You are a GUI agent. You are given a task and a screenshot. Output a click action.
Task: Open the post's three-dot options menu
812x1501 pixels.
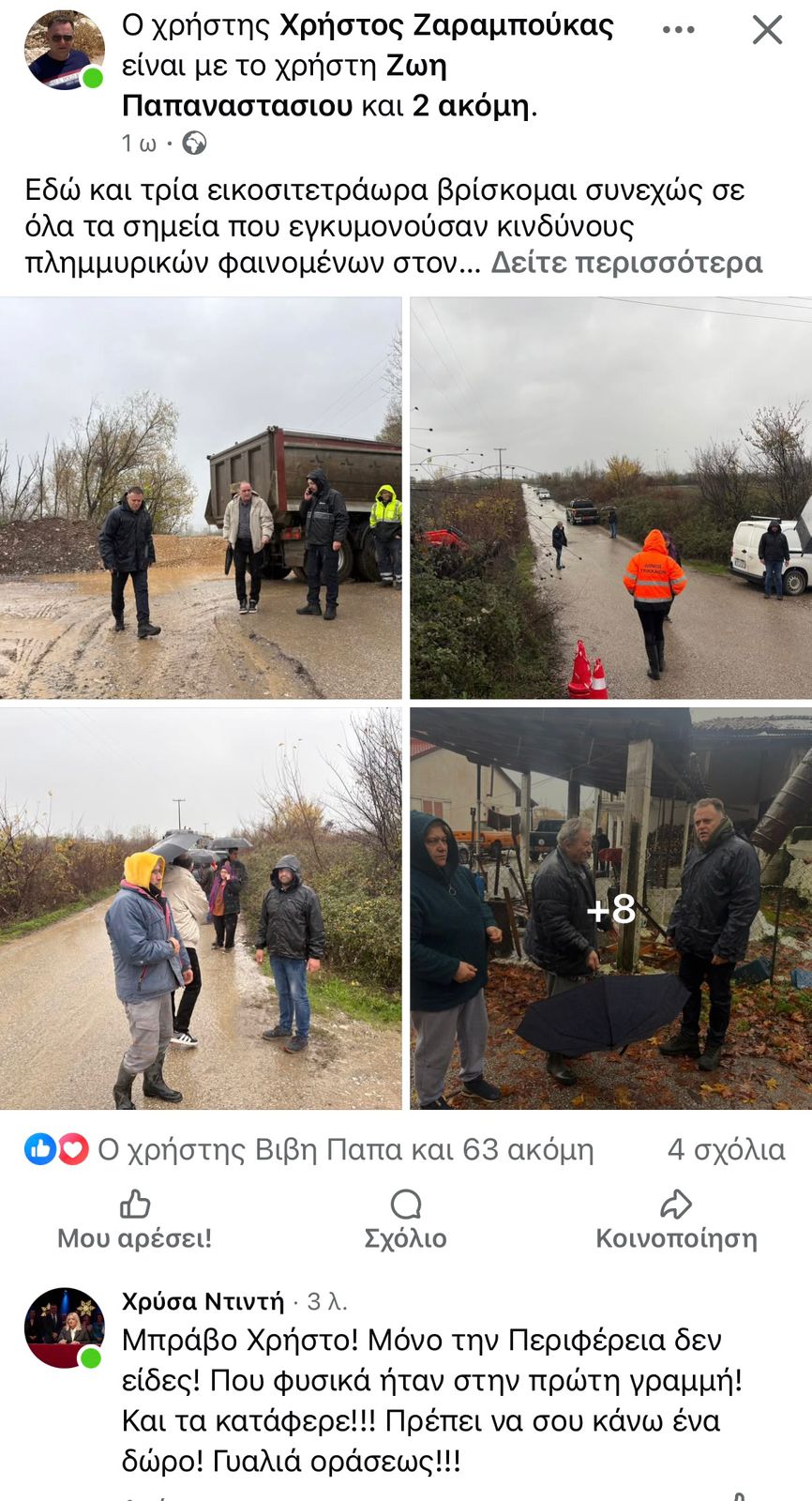[x=678, y=30]
